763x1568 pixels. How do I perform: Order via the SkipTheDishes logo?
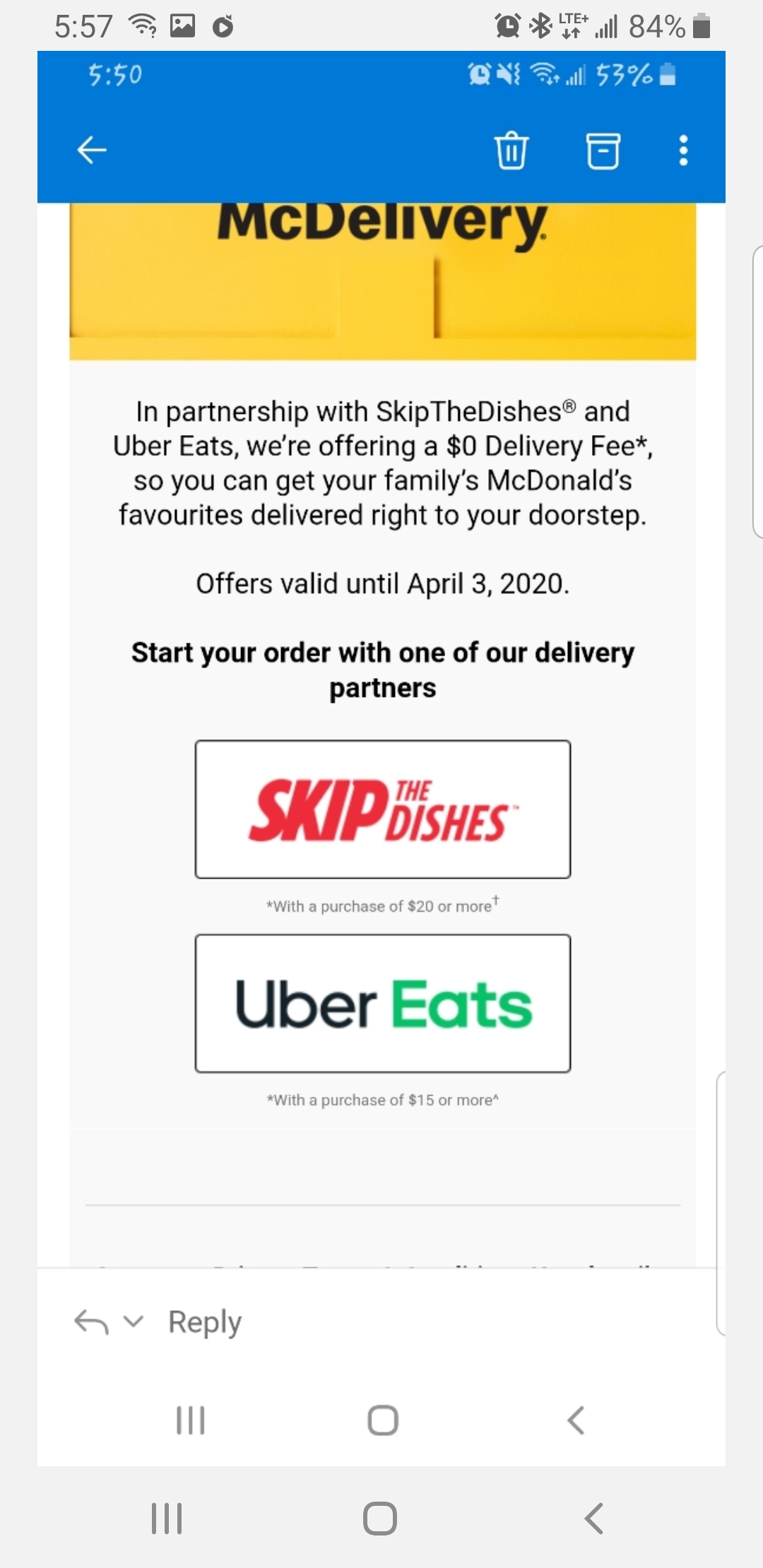381,807
